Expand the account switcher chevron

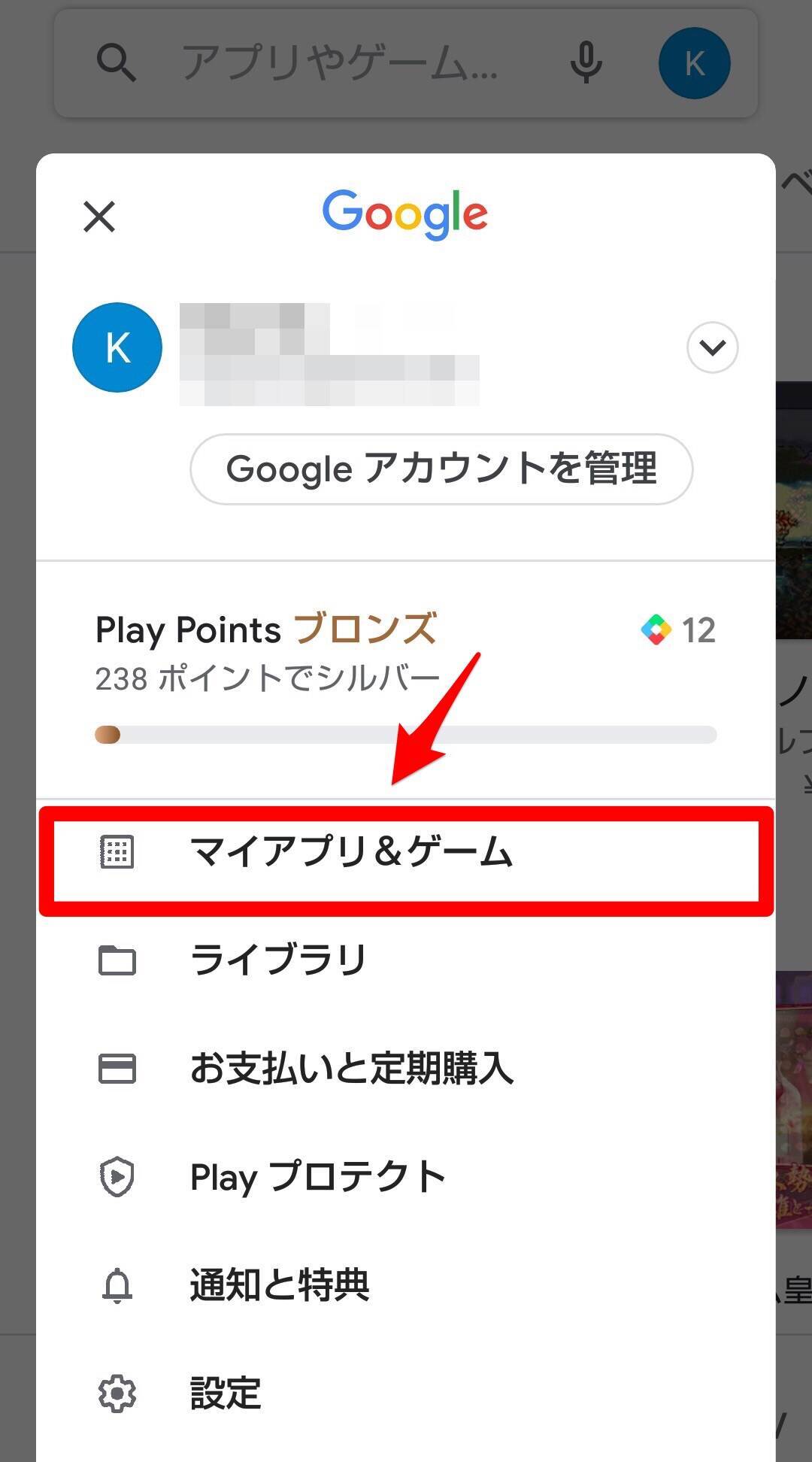712,347
